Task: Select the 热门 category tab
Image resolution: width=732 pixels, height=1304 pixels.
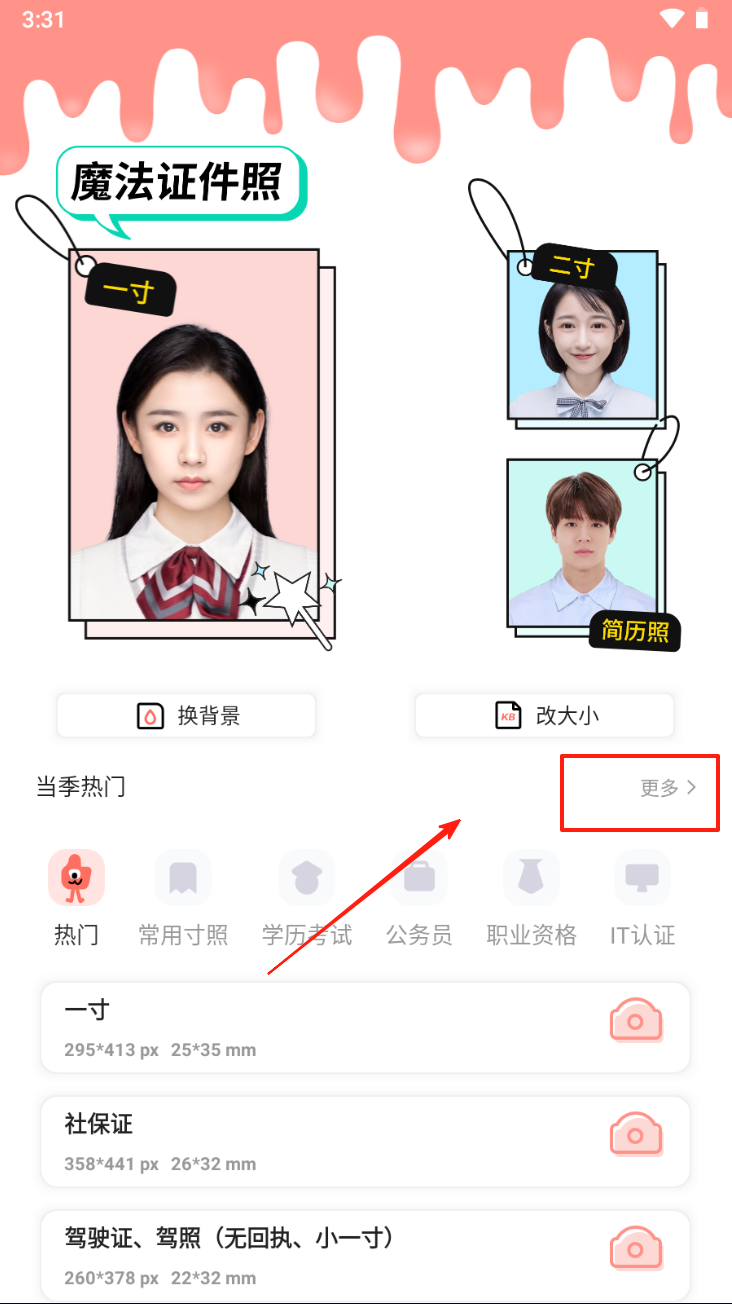Action: (x=77, y=898)
